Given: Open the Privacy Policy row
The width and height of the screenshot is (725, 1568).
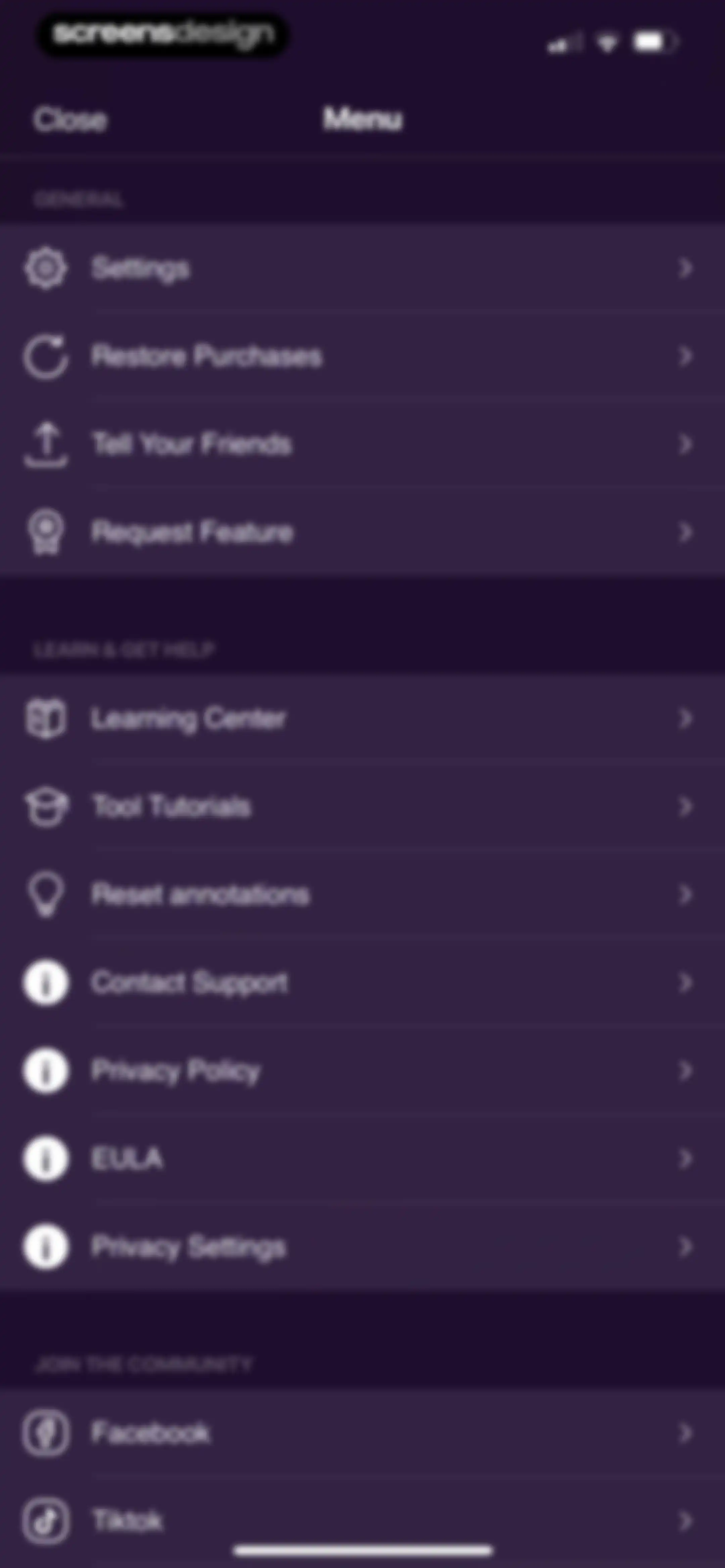Looking at the screenshot, I should (362, 1071).
